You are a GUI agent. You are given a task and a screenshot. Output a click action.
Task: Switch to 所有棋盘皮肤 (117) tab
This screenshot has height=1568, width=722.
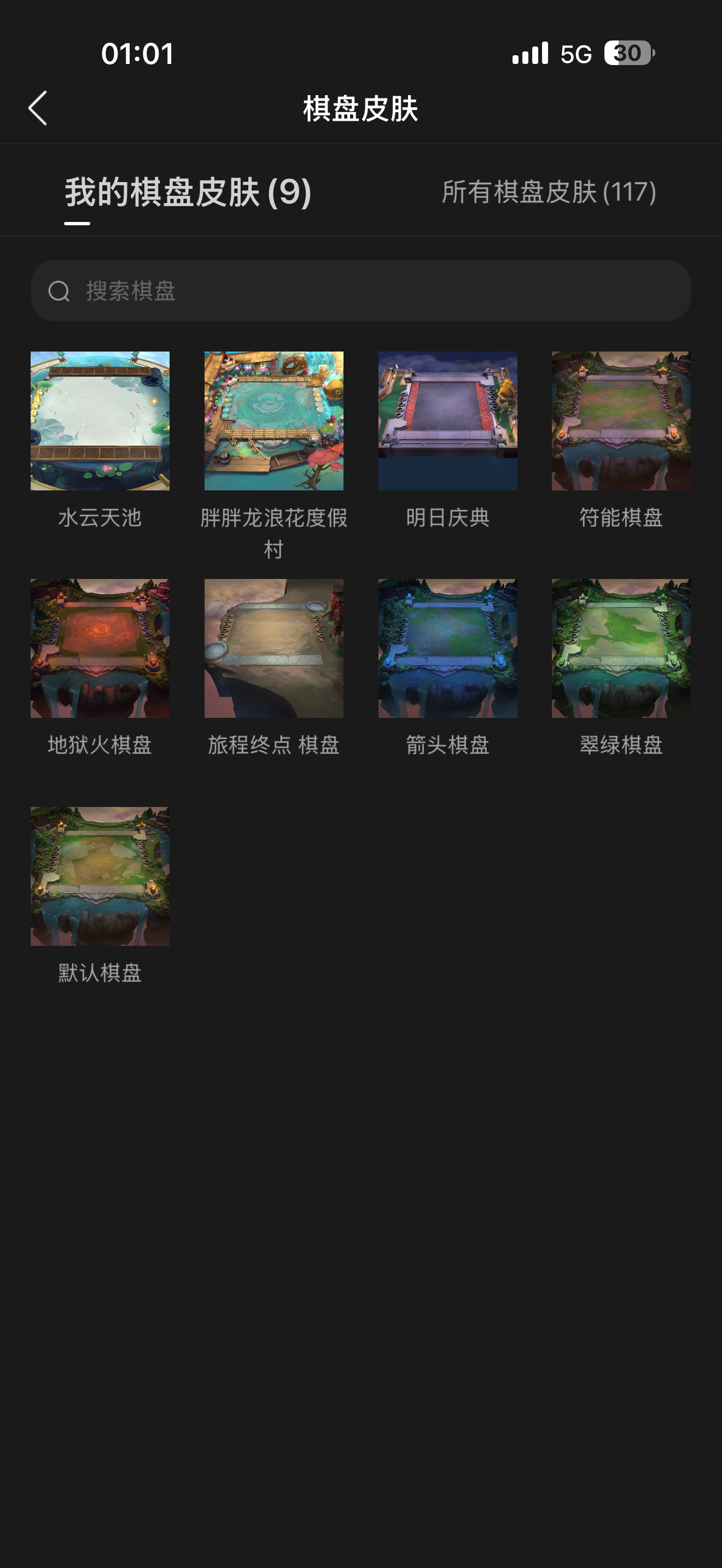point(549,192)
